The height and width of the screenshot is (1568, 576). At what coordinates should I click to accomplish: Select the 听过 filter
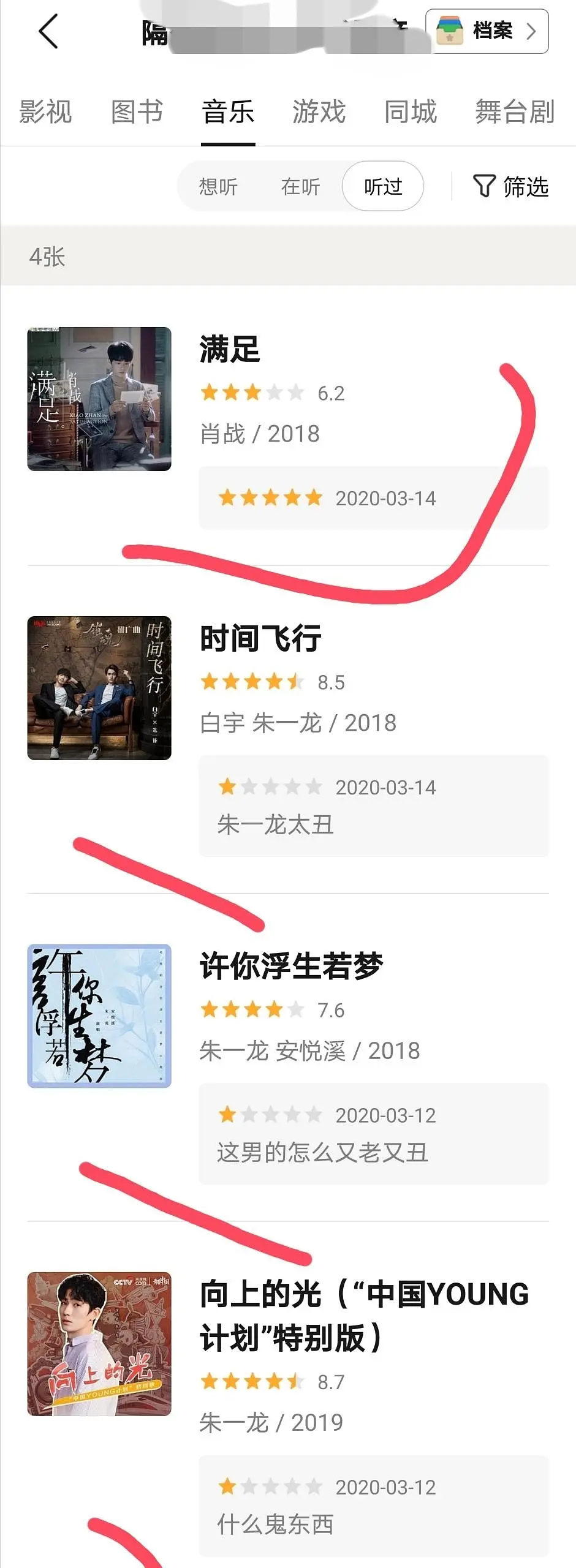click(383, 186)
